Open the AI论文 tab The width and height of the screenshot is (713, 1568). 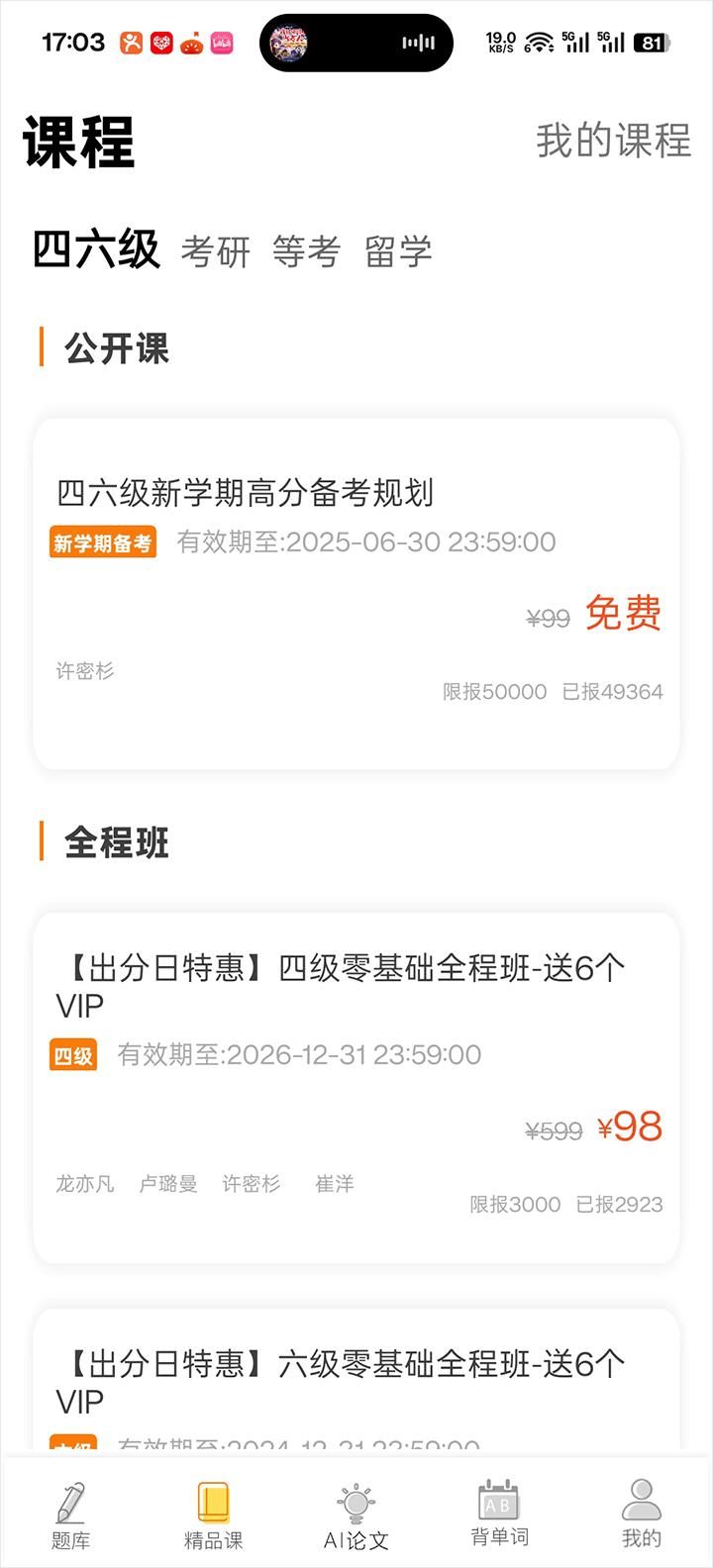click(x=356, y=1515)
